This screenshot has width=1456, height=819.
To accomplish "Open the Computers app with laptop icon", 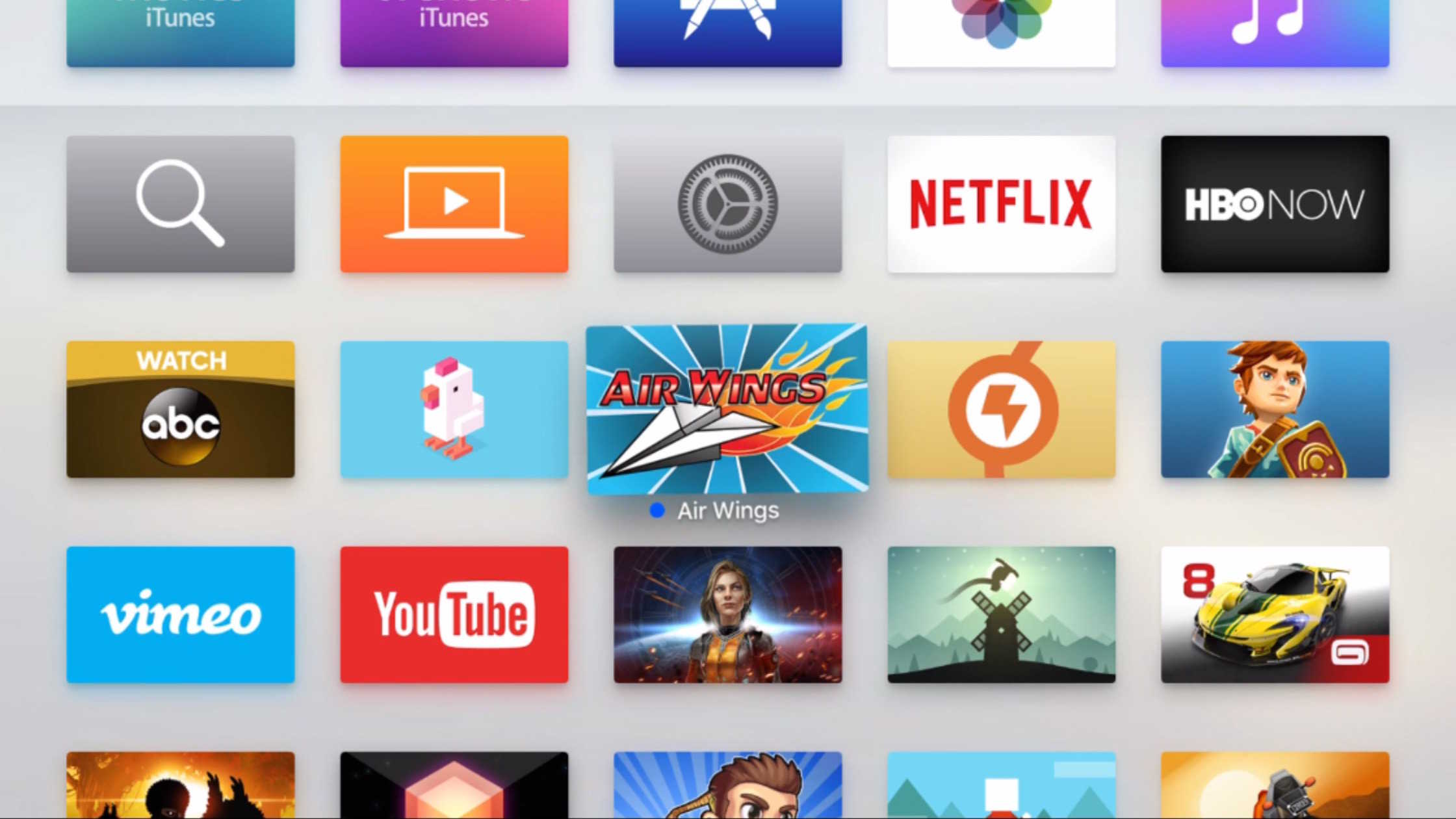I will (x=454, y=204).
